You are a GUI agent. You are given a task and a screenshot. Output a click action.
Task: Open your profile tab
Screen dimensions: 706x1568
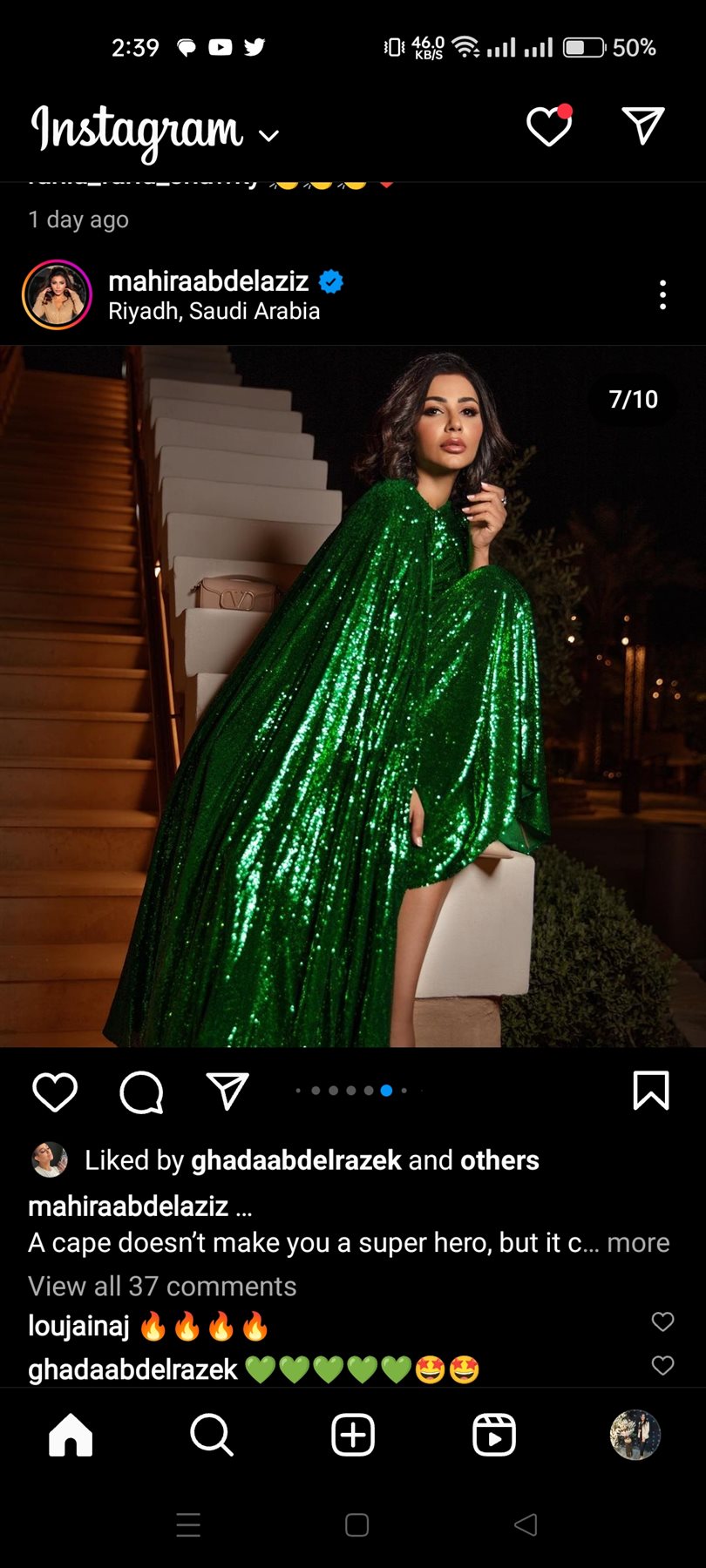[635, 1435]
